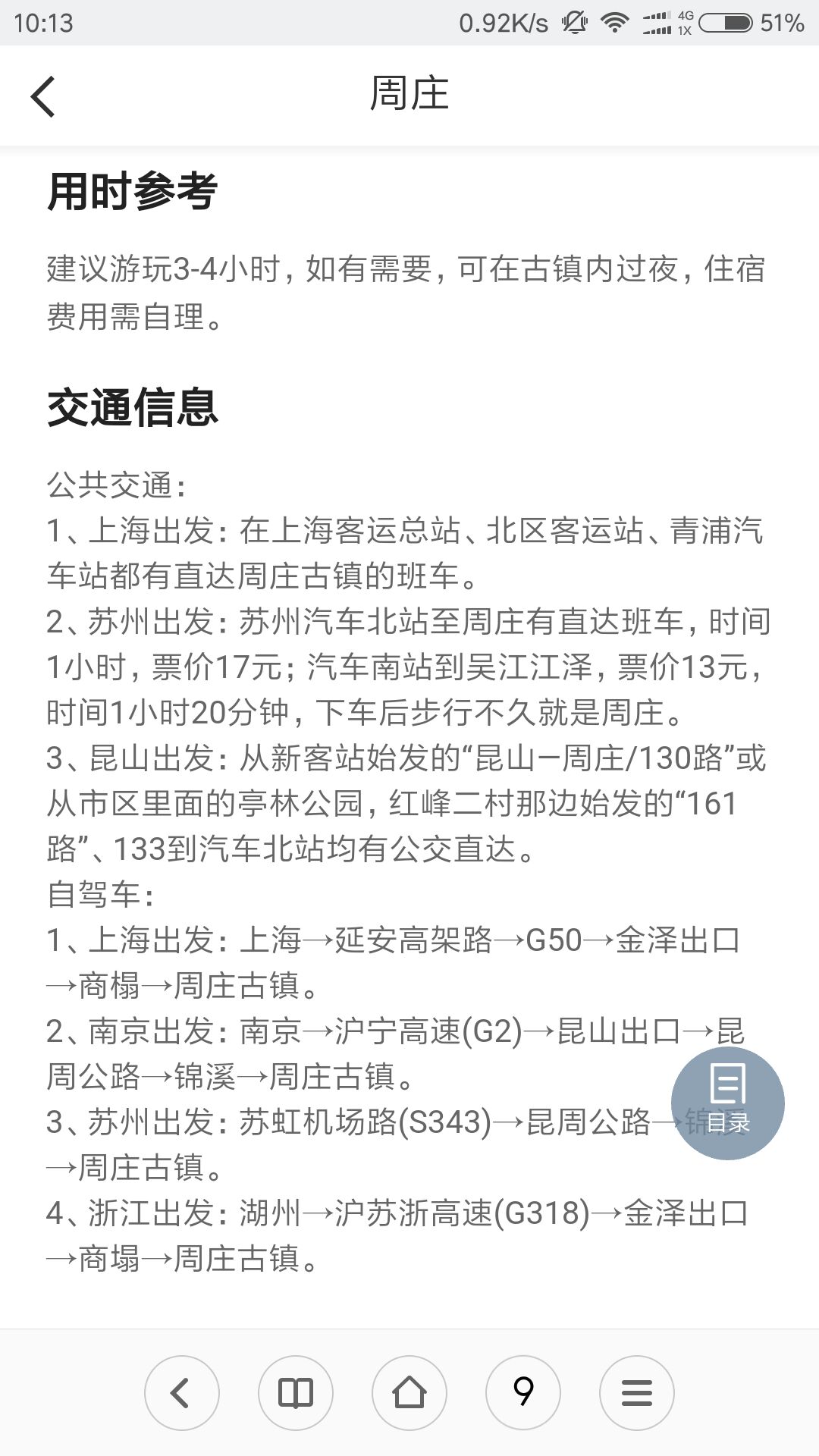The width and height of the screenshot is (819, 1456).
Task: Open bookmarks from the book icon
Action: 296,1393
